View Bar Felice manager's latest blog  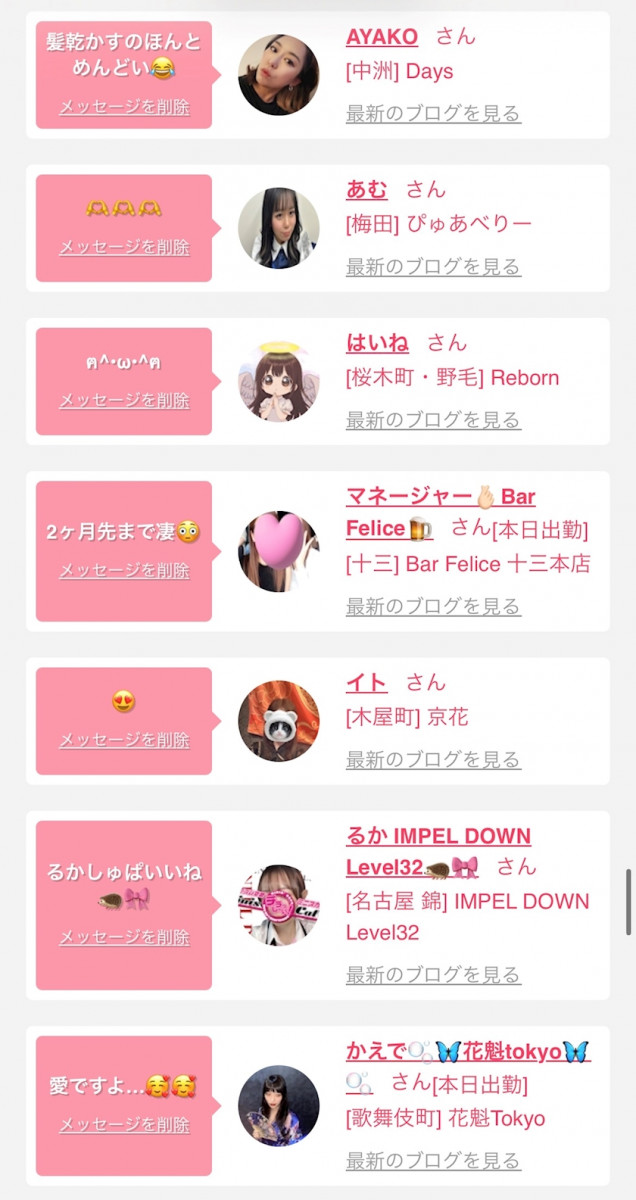433,606
